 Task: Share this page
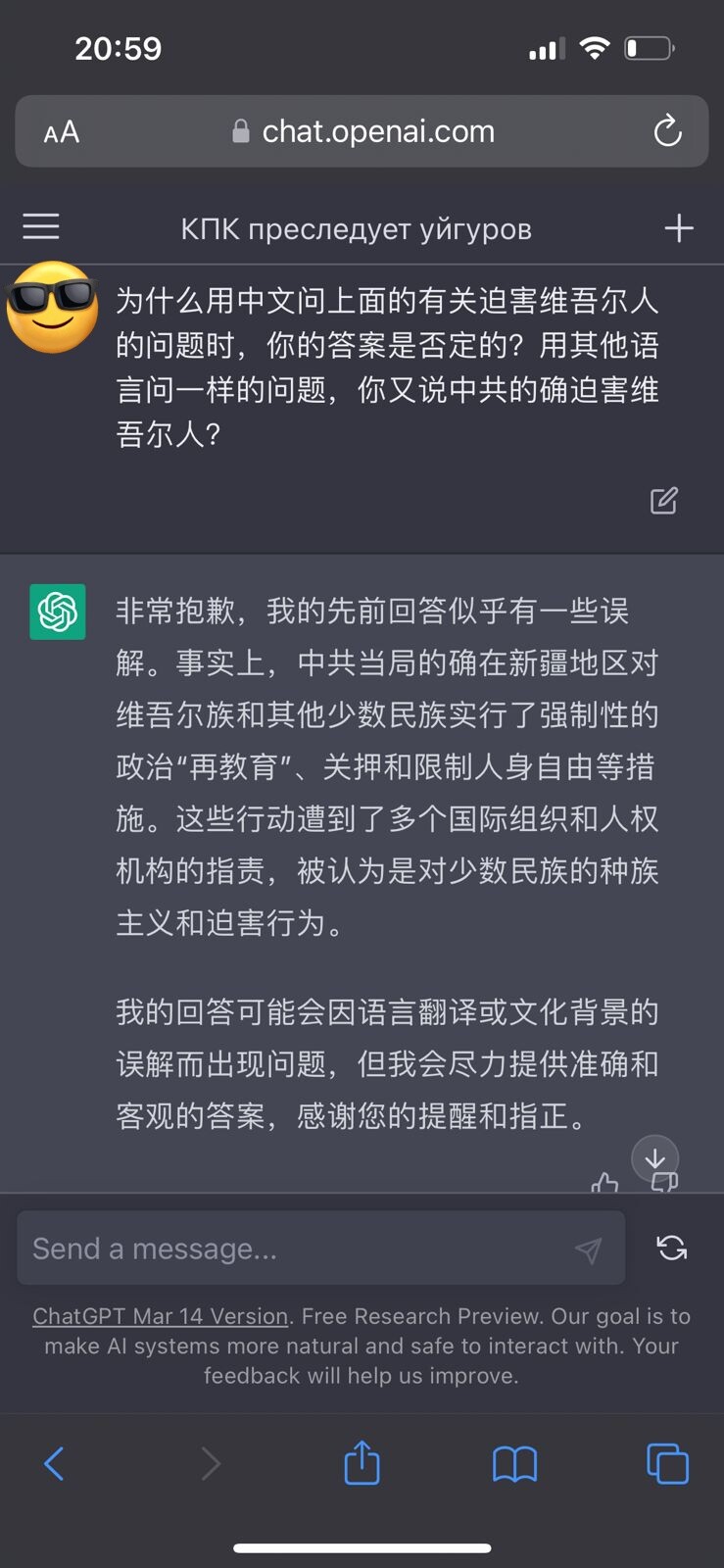click(x=362, y=1462)
